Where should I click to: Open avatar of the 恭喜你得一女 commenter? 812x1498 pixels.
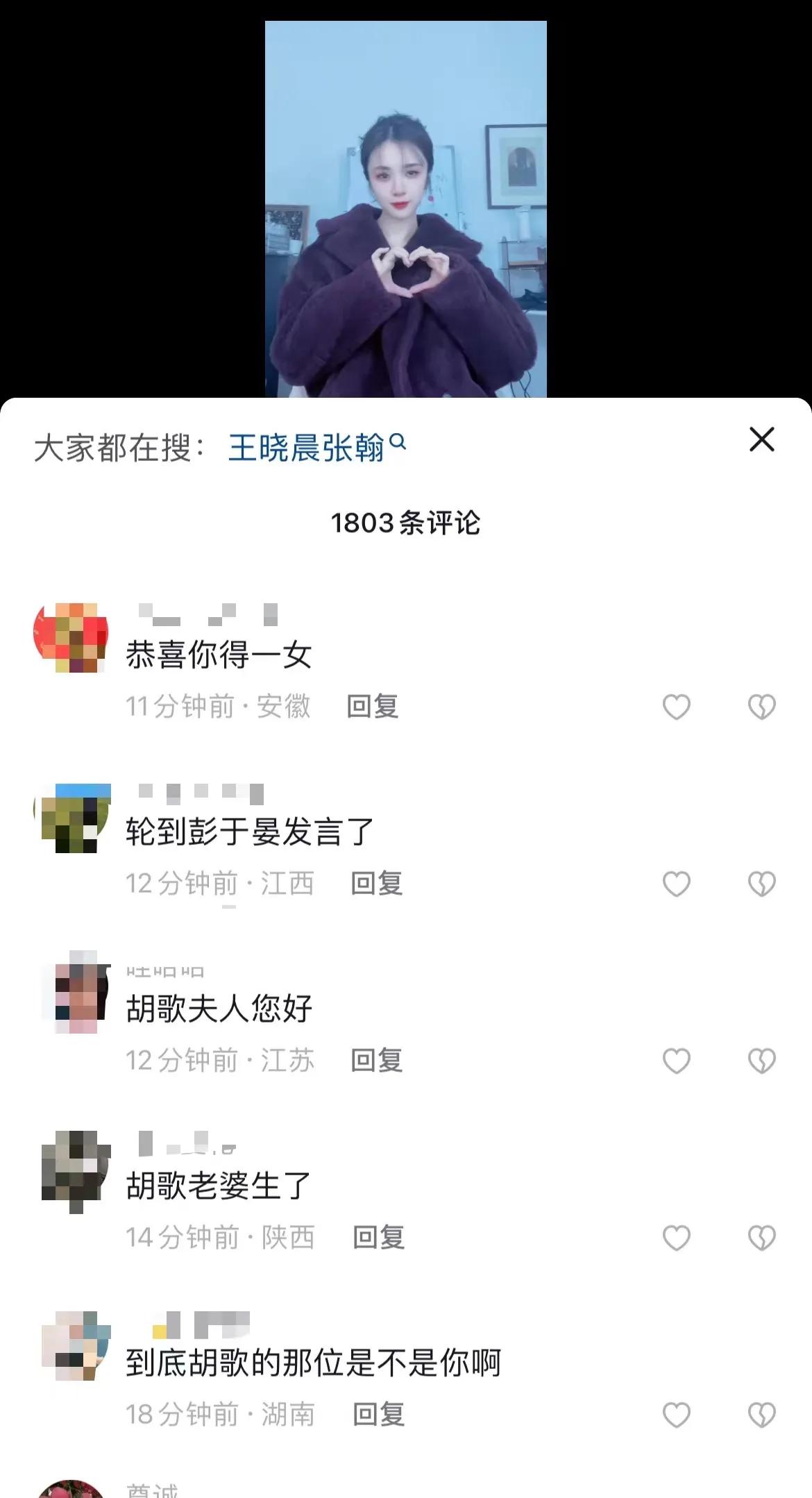pos(71,636)
